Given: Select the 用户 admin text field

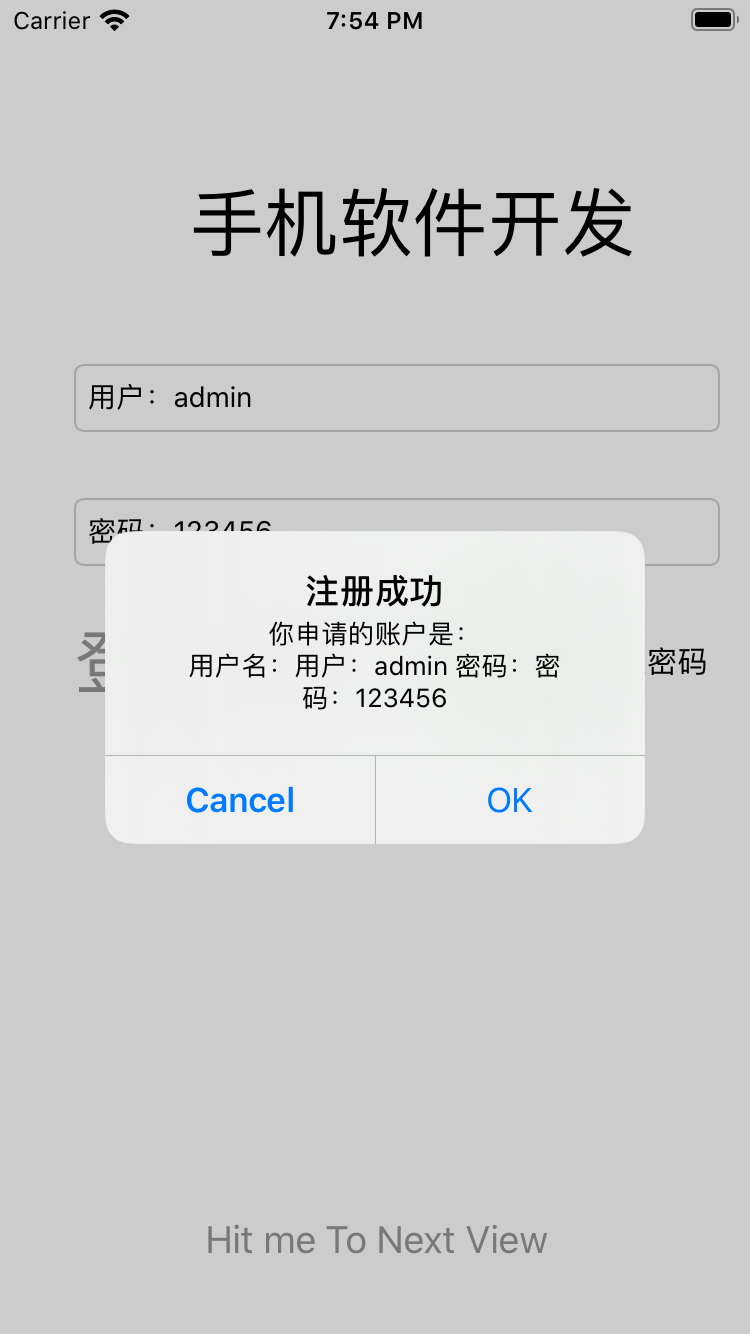Looking at the screenshot, I should [397, 398].
